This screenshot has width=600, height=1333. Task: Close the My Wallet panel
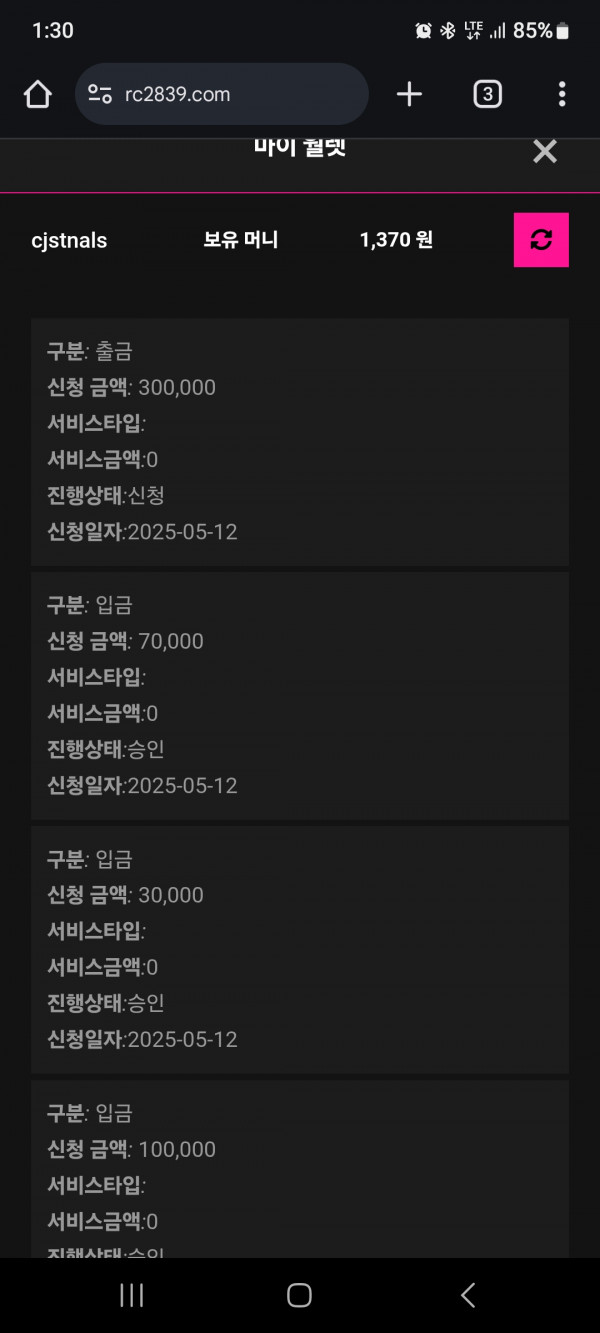tap(545, 151)
